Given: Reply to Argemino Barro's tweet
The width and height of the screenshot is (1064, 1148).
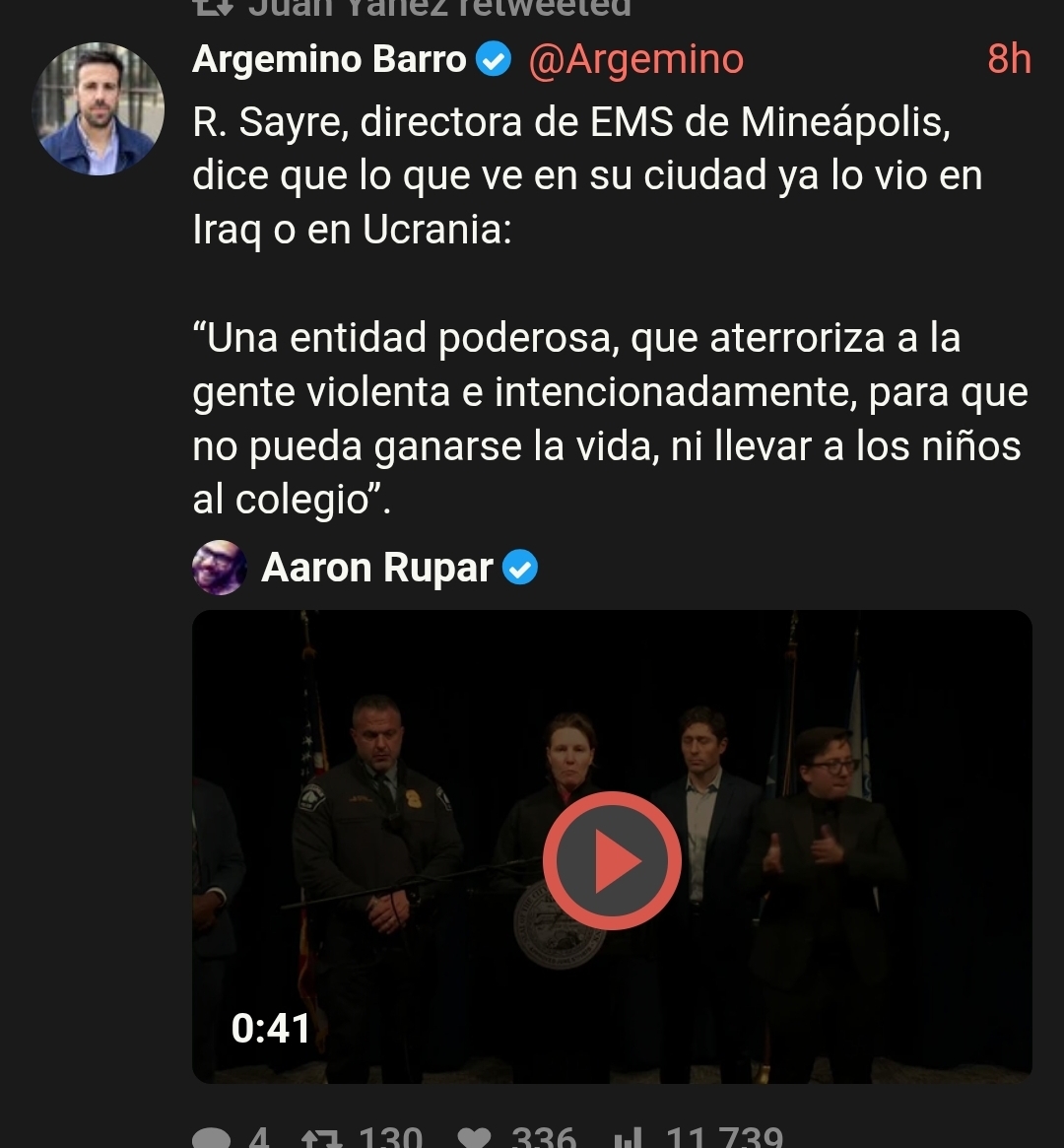Looking at the screenshot, I should [211, 1138].
